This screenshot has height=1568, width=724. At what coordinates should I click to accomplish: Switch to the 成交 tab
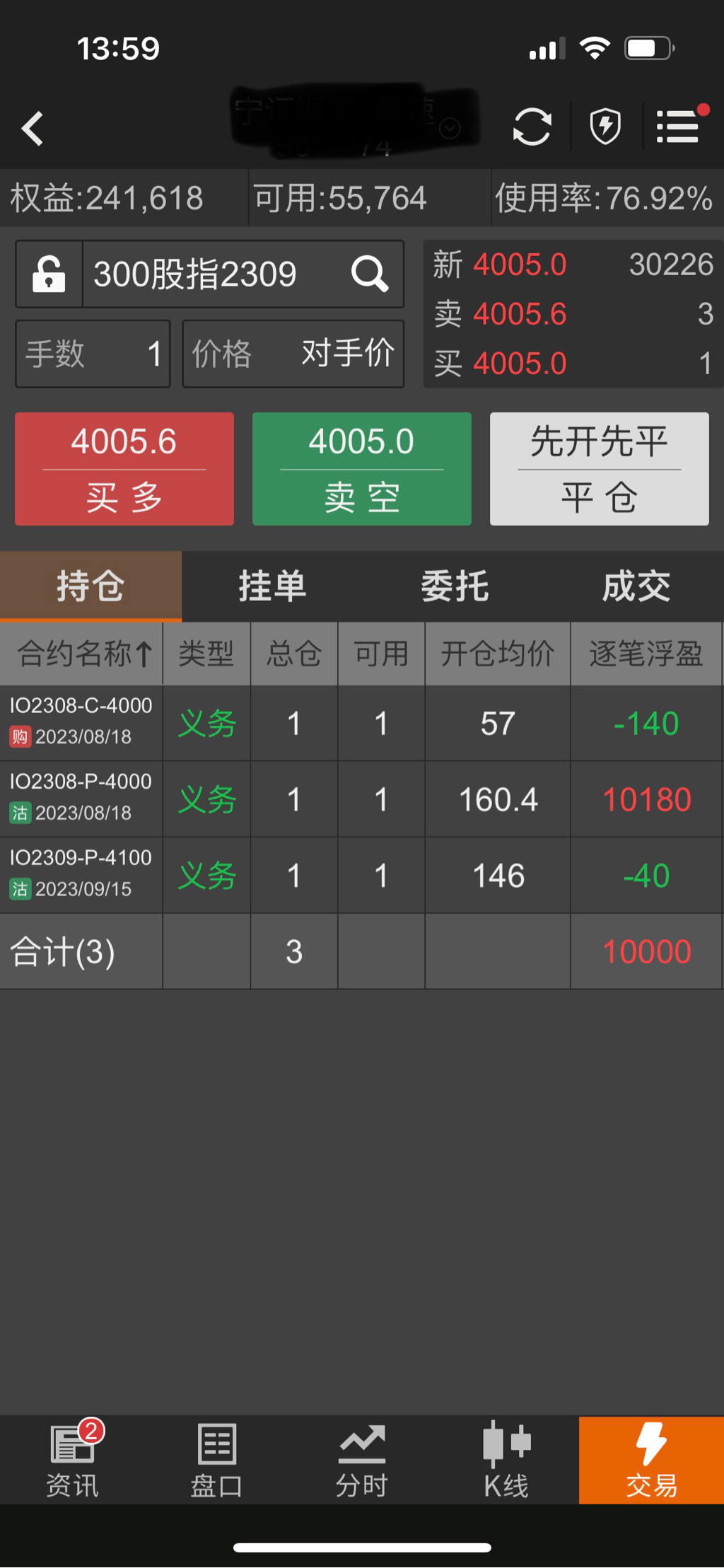636,586
